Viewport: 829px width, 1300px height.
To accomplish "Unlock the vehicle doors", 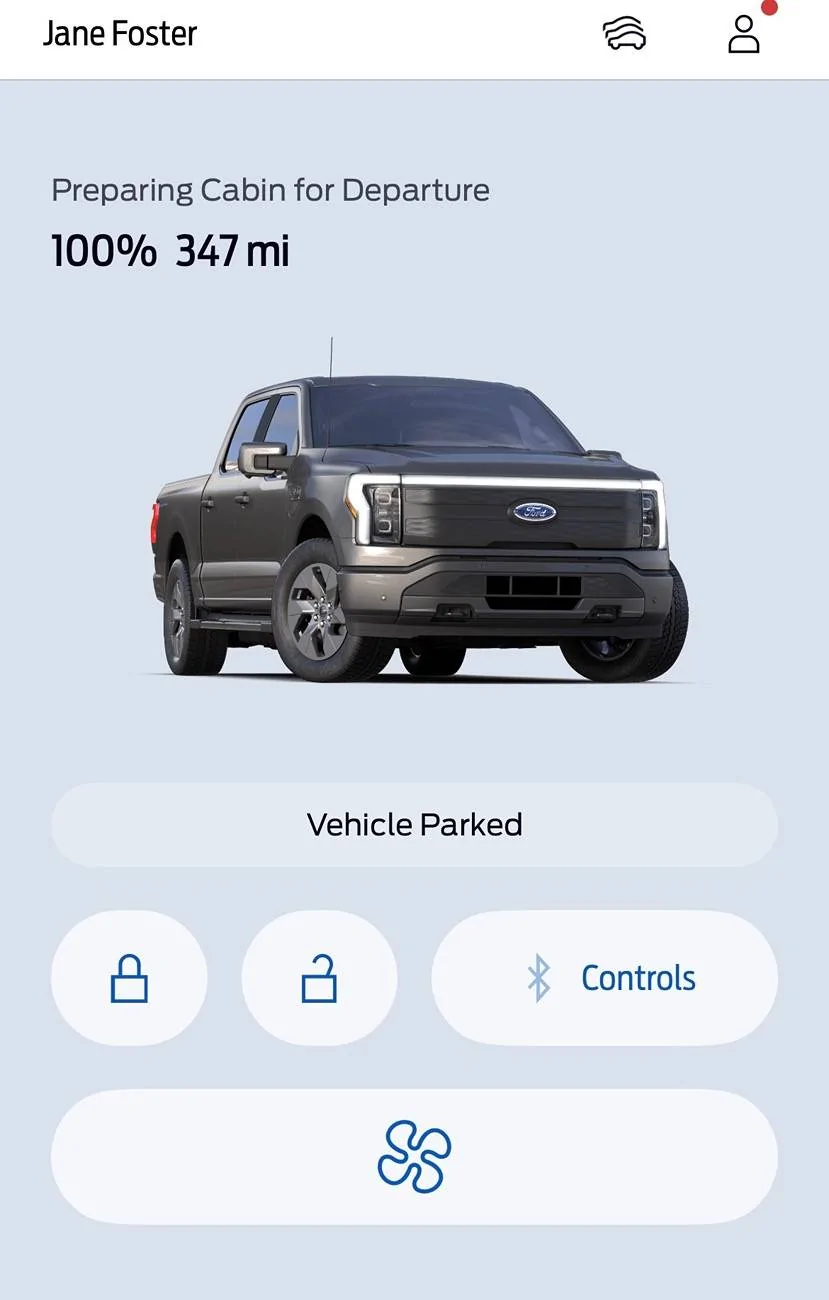I will 319,978.
